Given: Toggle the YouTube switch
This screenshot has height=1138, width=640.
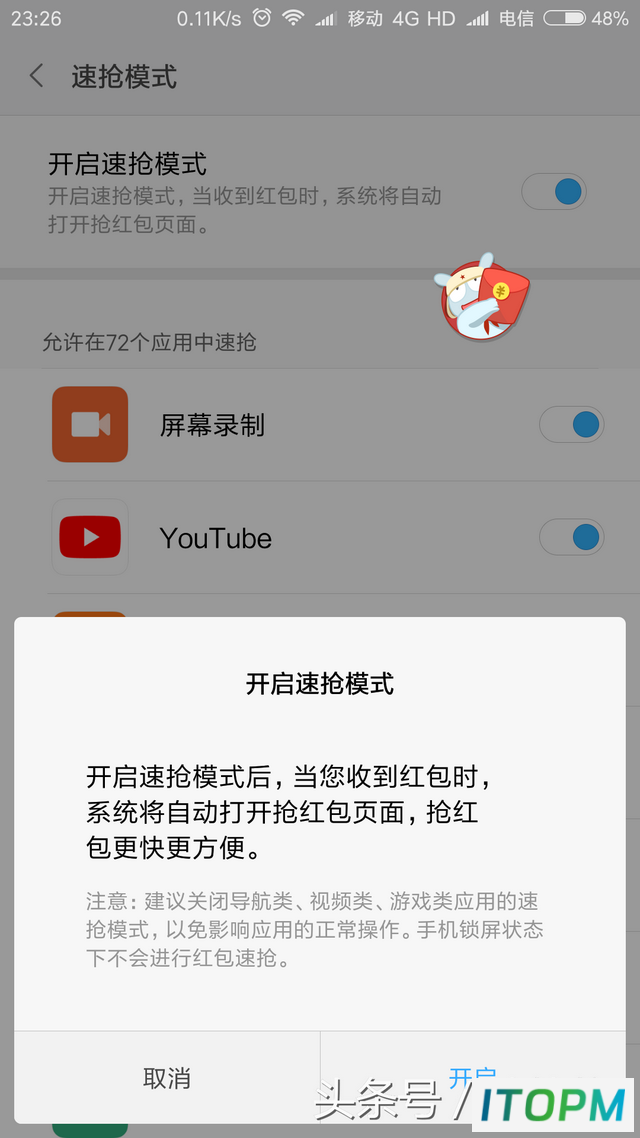Looking at the screenshot, I should pyautogui.click(x=572, y=537).
